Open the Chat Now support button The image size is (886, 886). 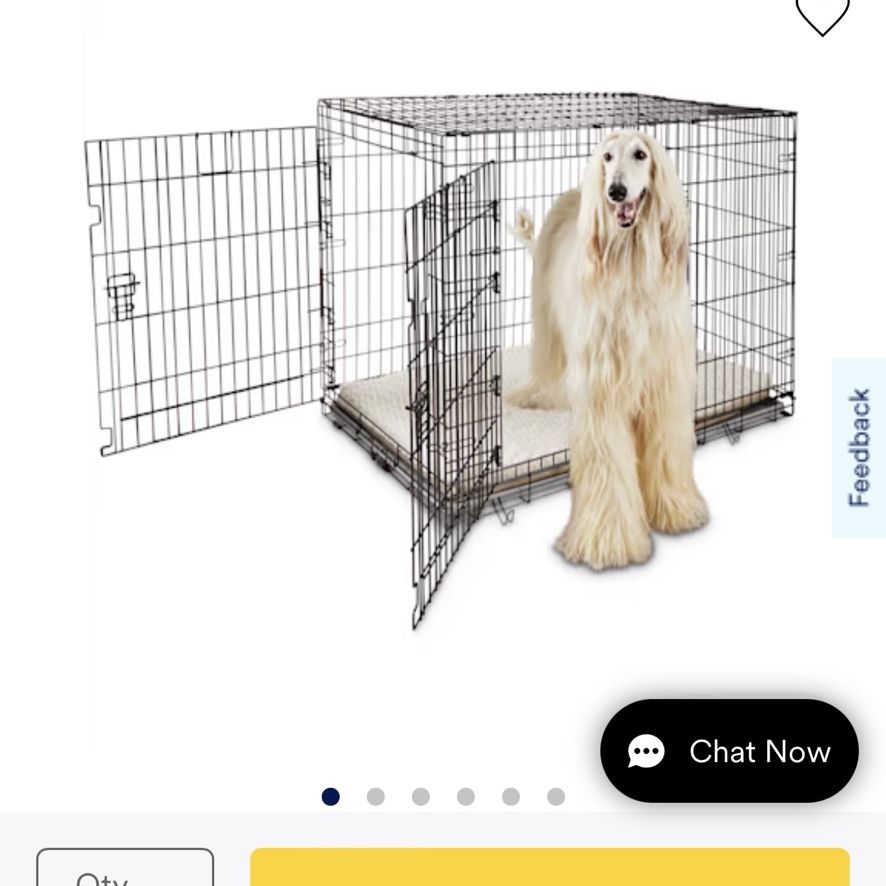pyautogui.click(x=729, y=751)
